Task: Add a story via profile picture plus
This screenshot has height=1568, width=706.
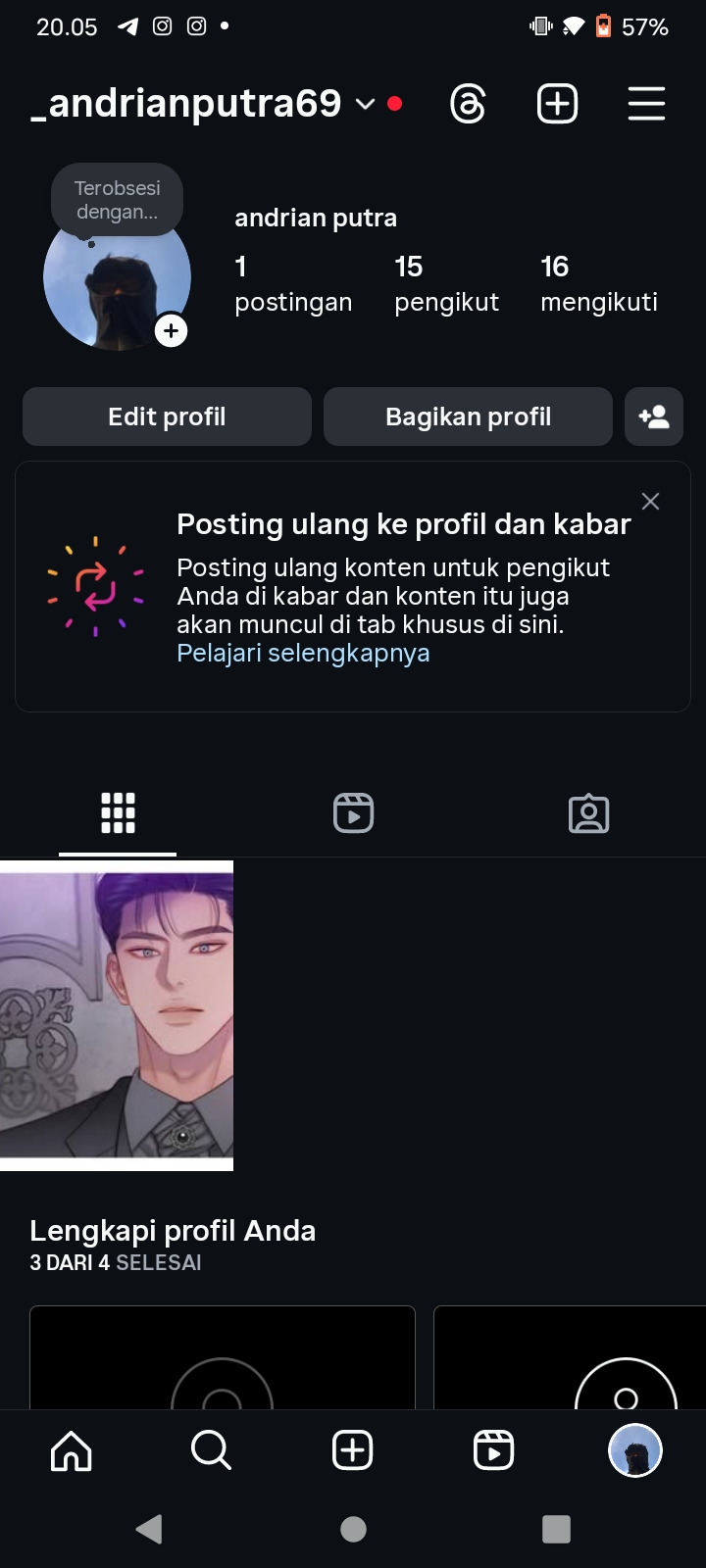Action: (172, 331)
